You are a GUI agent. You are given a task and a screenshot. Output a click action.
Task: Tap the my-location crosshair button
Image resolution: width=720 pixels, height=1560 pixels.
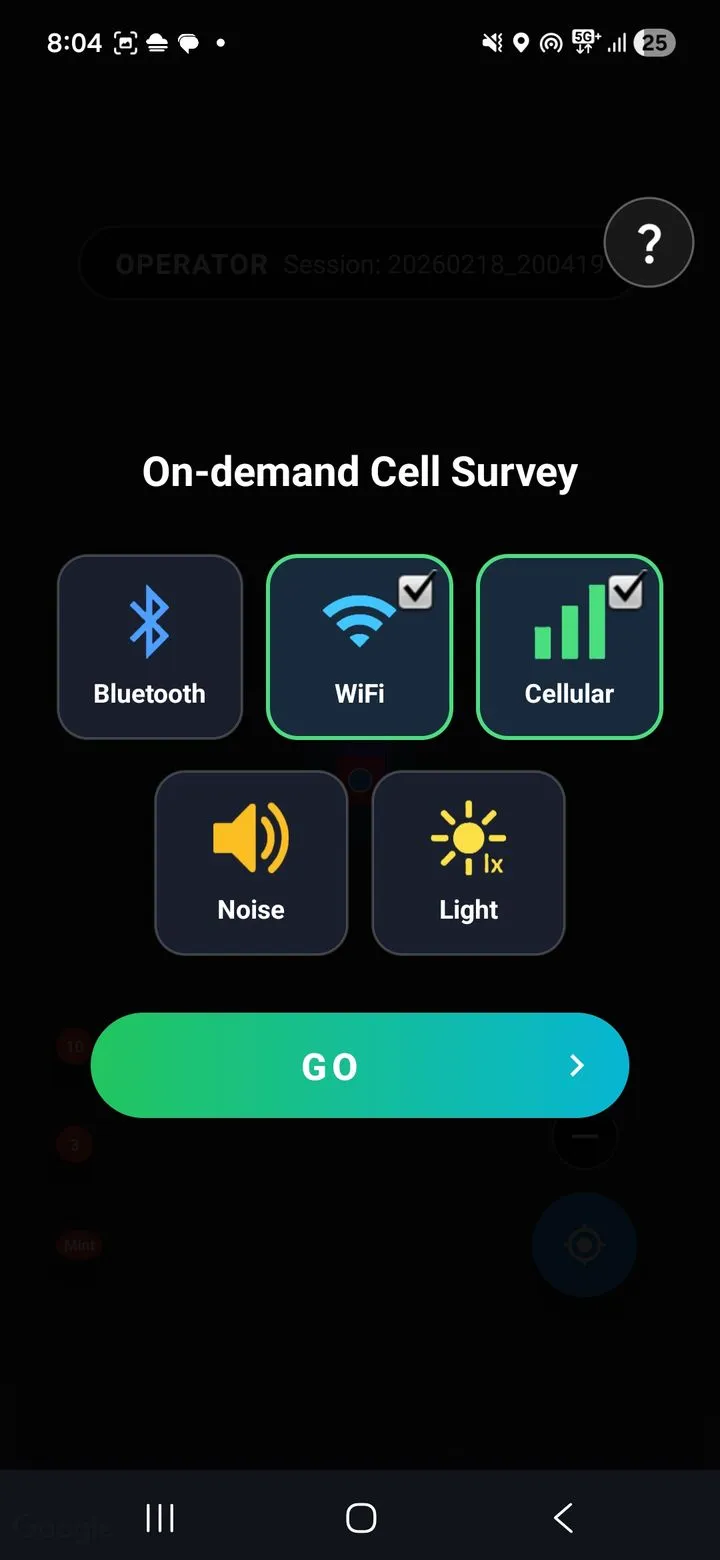584,1243
